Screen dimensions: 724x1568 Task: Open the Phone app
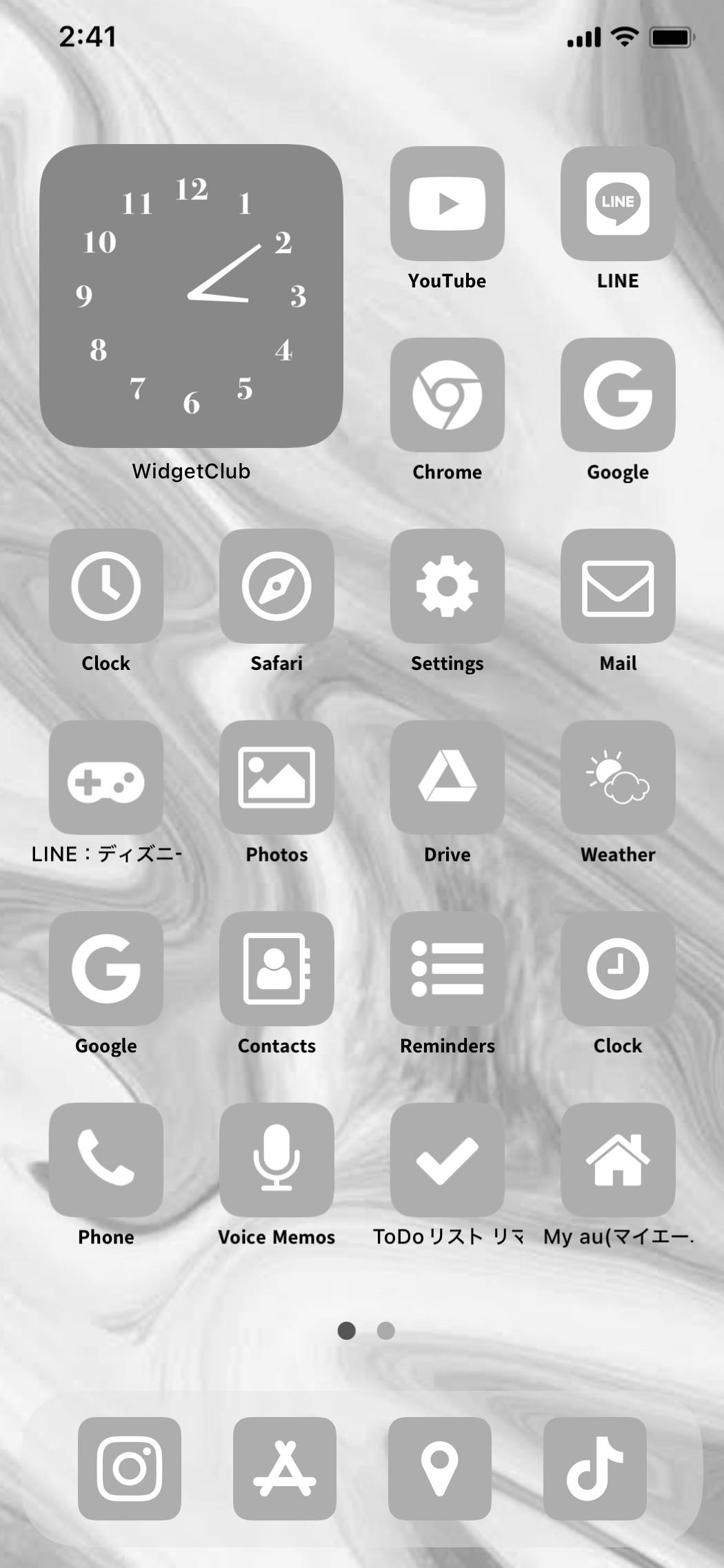pos(105,1160)
